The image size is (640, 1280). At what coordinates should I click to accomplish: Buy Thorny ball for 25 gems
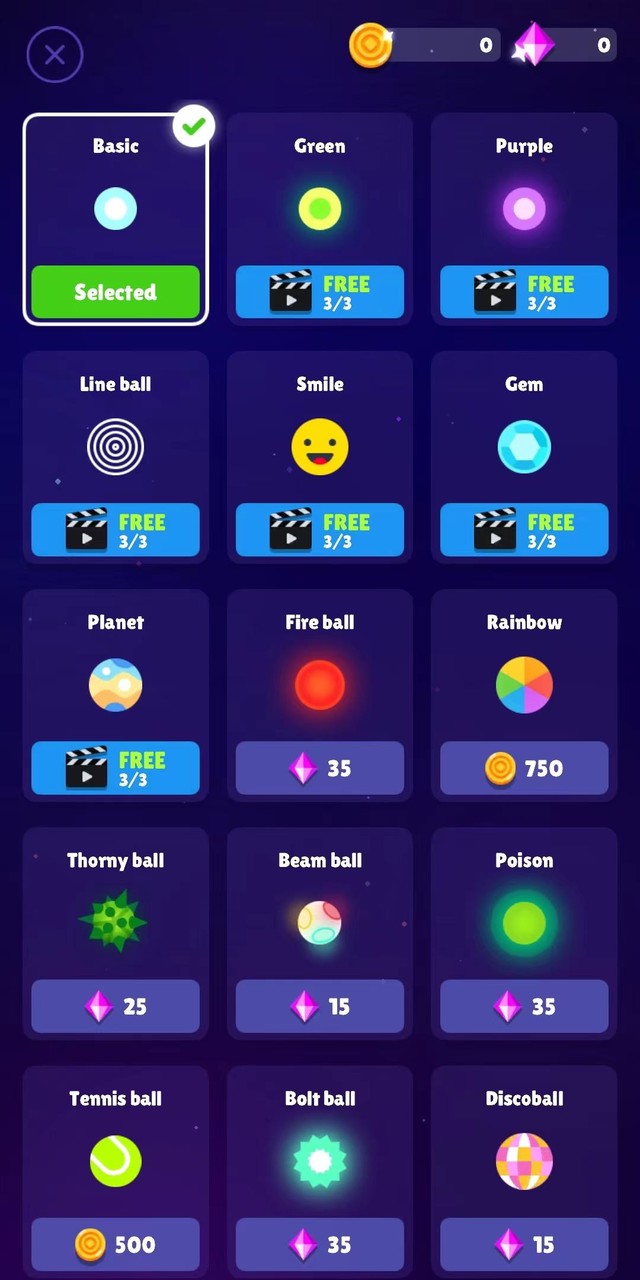115,1006
